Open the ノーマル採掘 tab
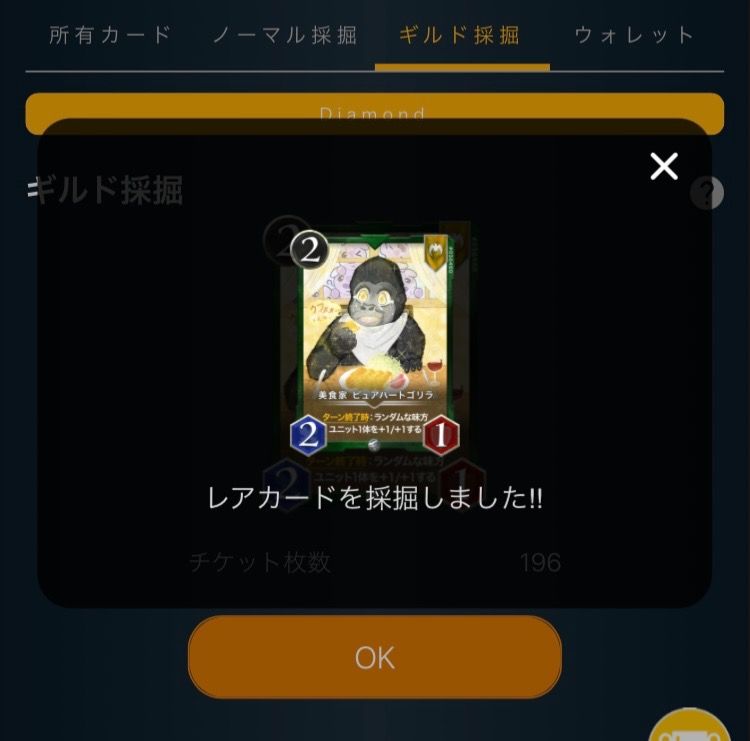The image size is (750, 741). coord(285,35)
